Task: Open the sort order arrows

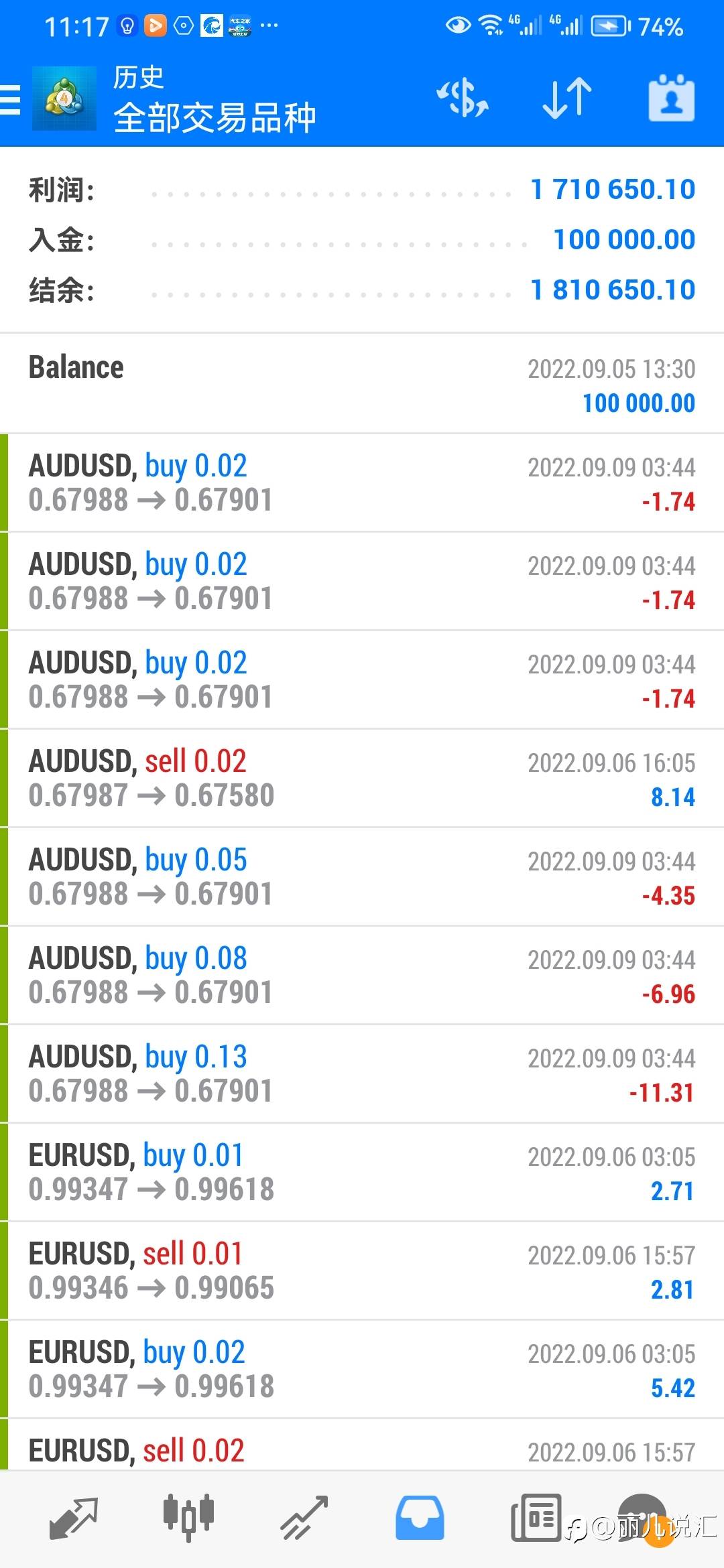Action: (567, 99)
